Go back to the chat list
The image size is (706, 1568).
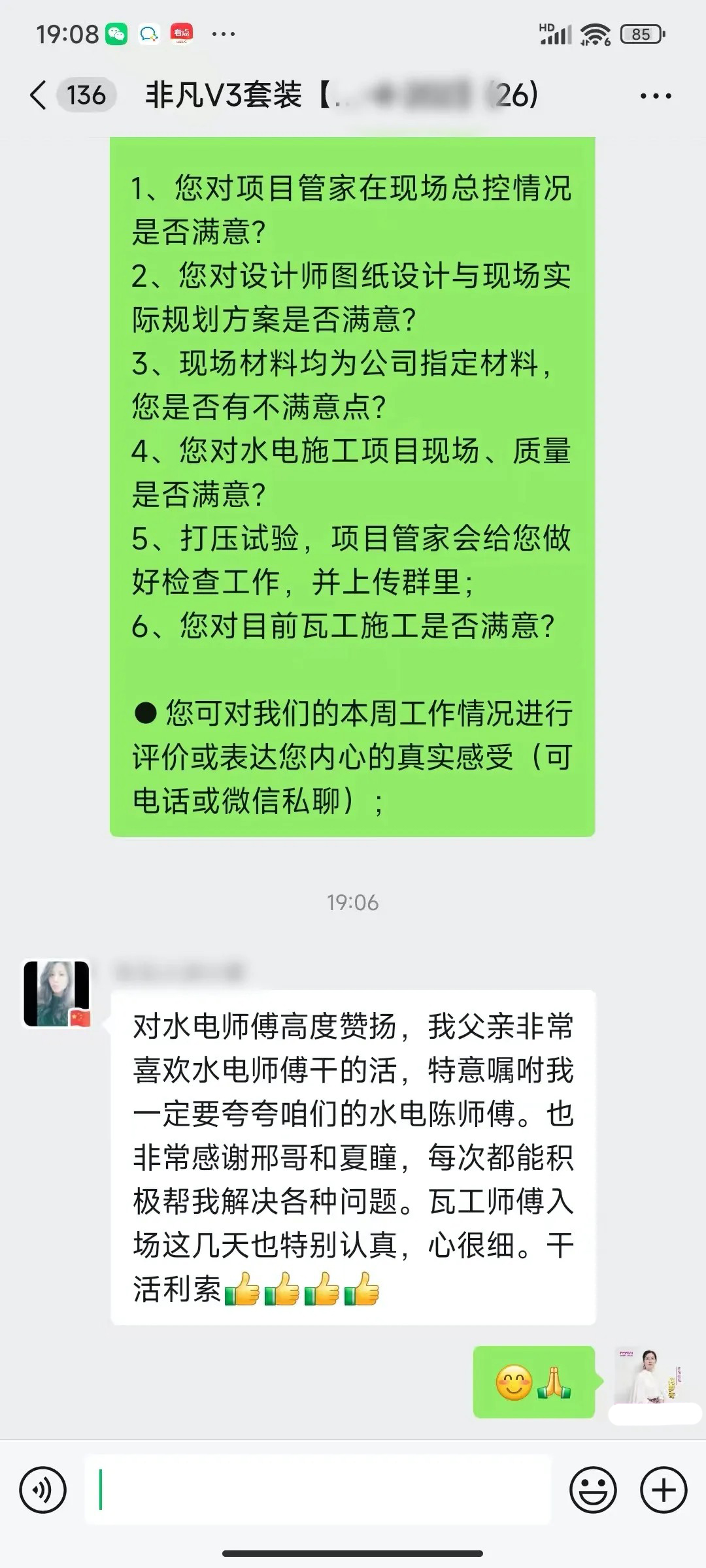39,95
